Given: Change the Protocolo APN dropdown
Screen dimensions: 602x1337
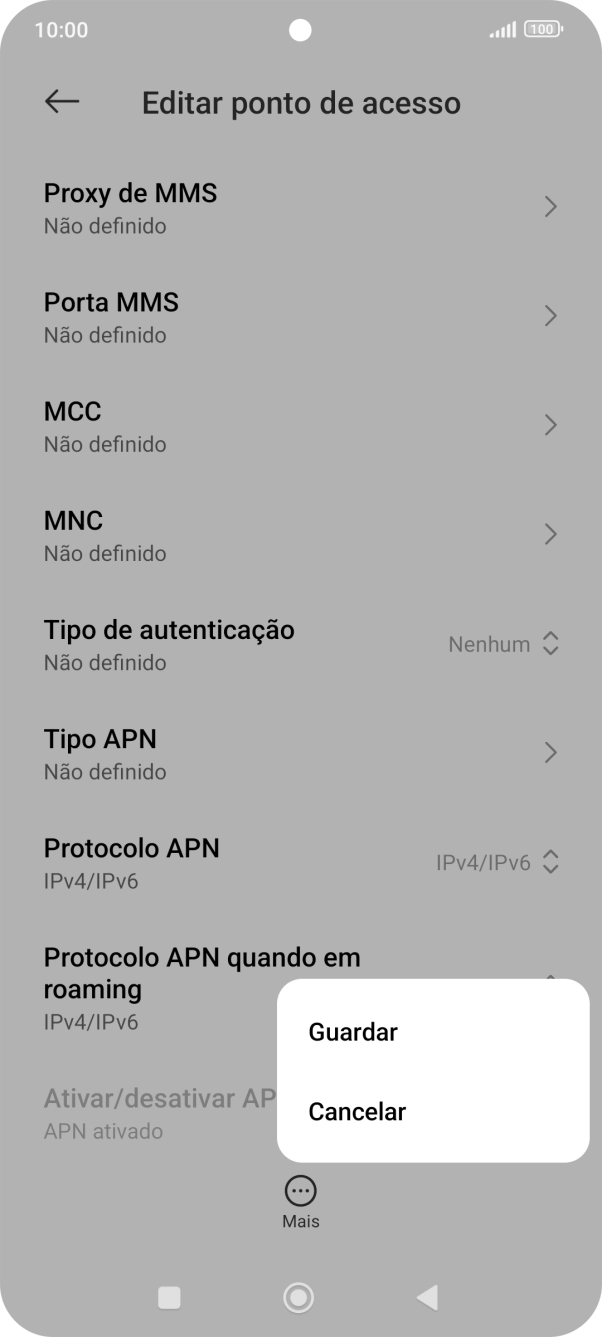Looking at the screenshot, I should point(497,862).
